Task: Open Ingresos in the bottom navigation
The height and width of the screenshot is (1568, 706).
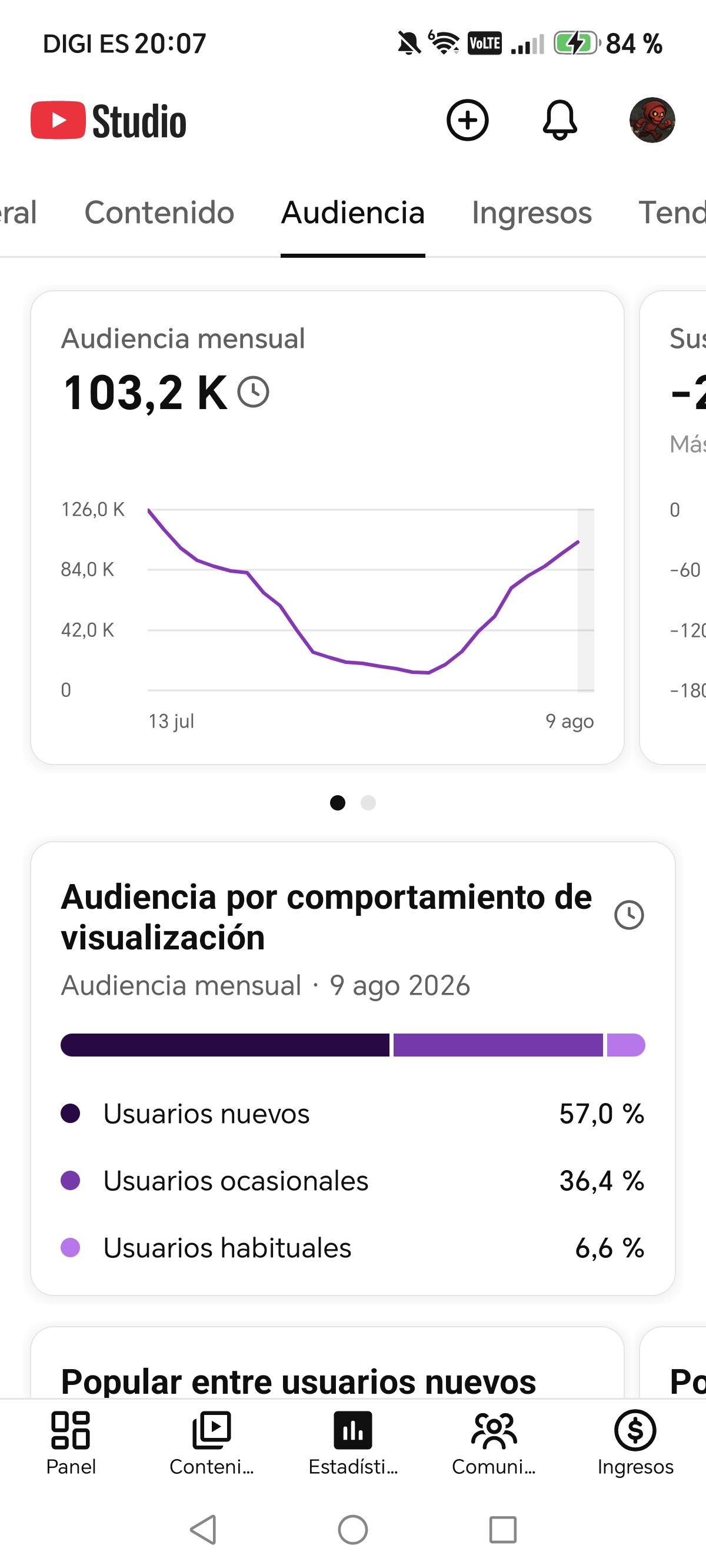Action: [635, 1443]
